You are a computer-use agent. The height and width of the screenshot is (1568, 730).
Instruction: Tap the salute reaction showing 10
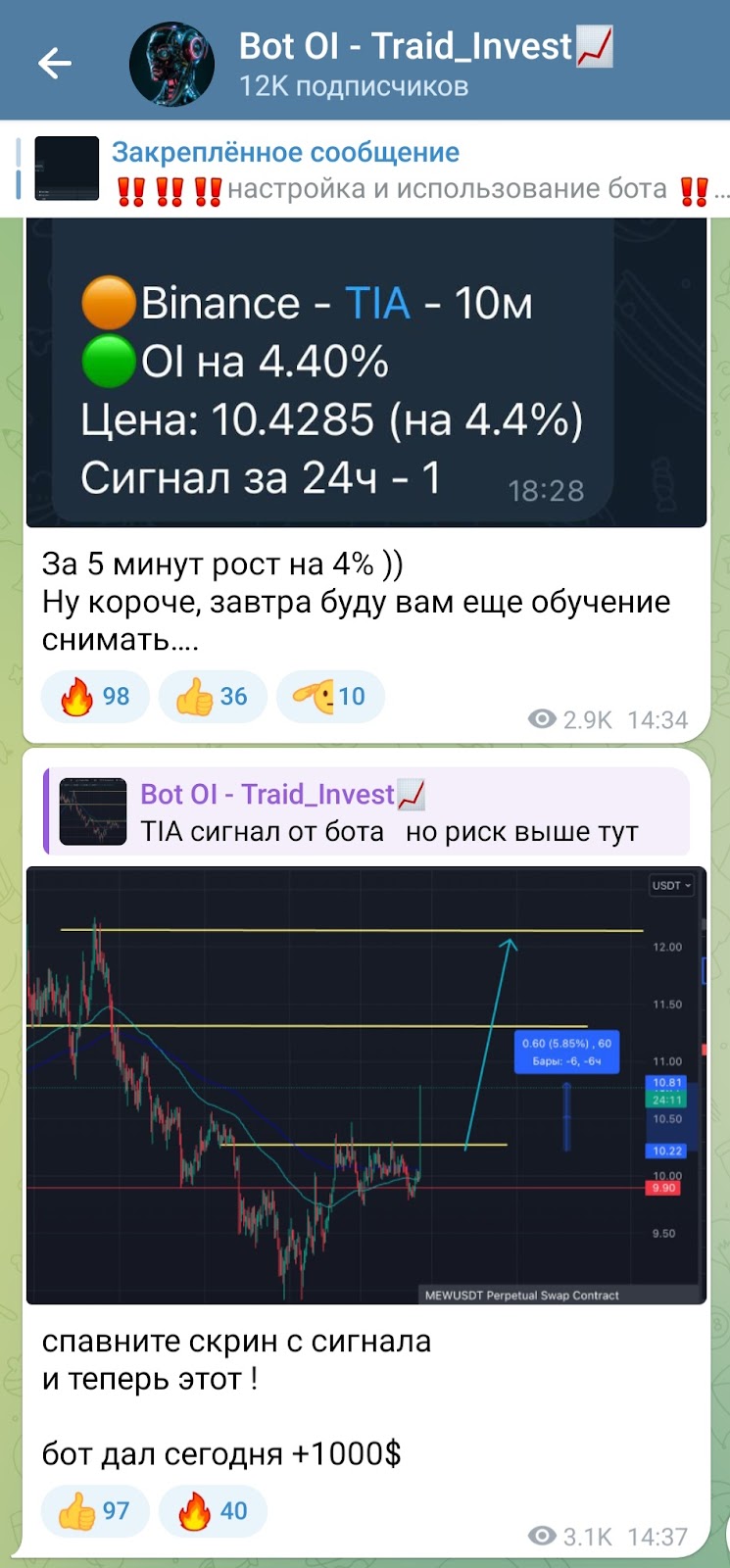pyautogui.click(x=330, y=697)
